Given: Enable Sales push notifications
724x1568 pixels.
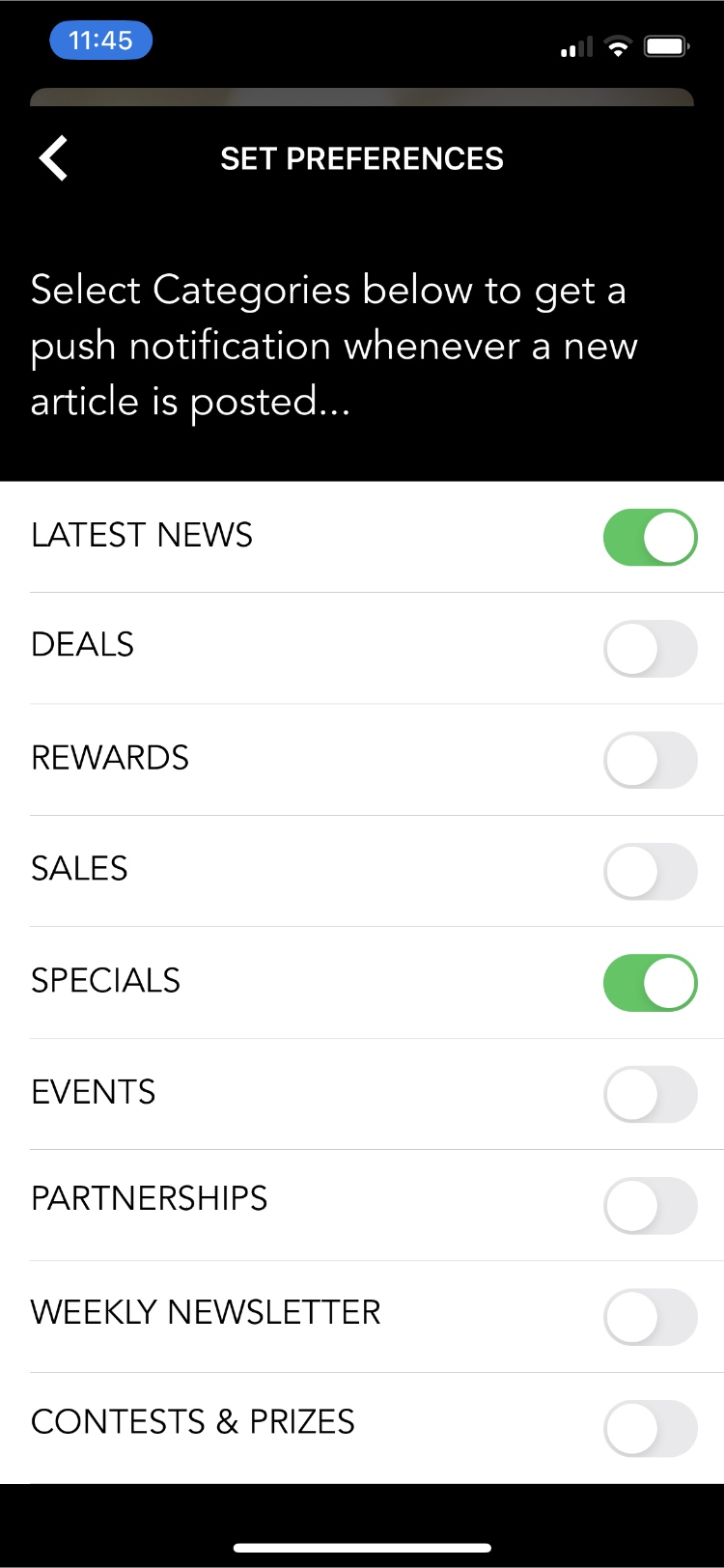Looking at the screenshot, I should tap(650, 871).
